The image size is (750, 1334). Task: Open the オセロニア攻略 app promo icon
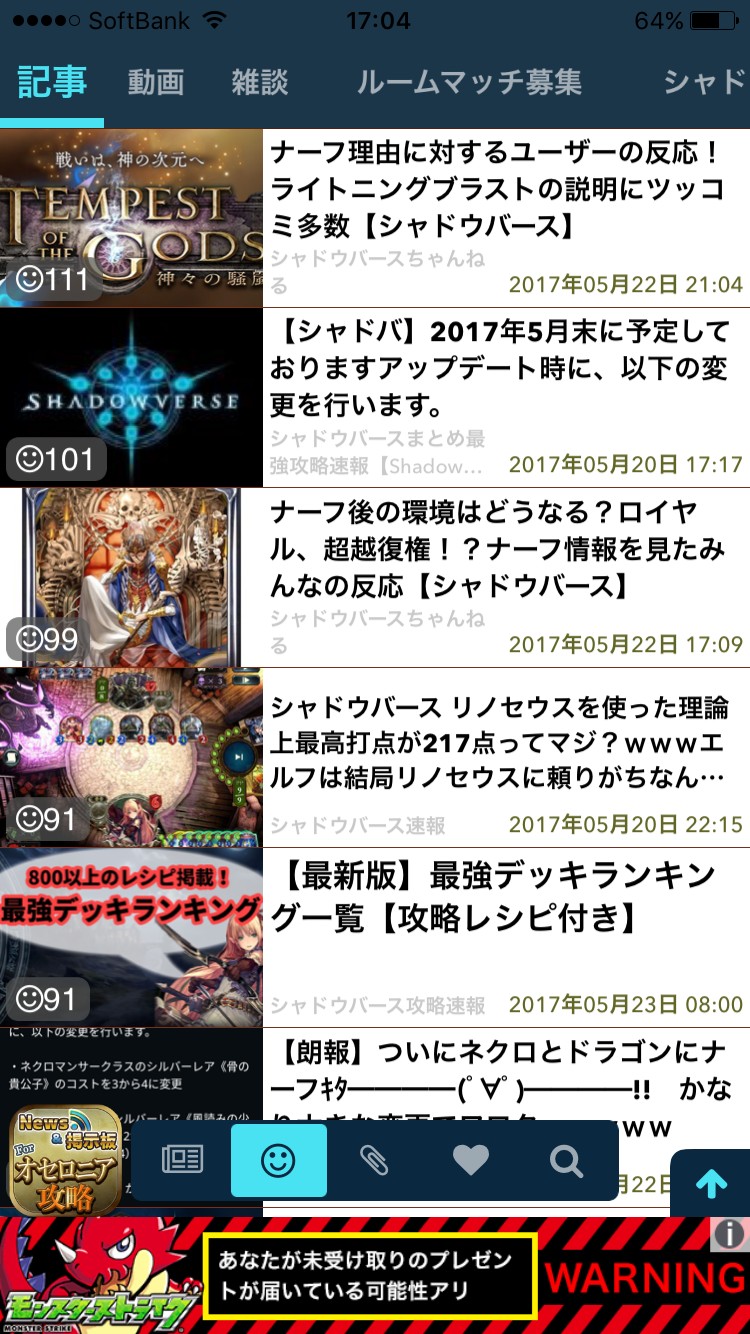coord(65,1160)
